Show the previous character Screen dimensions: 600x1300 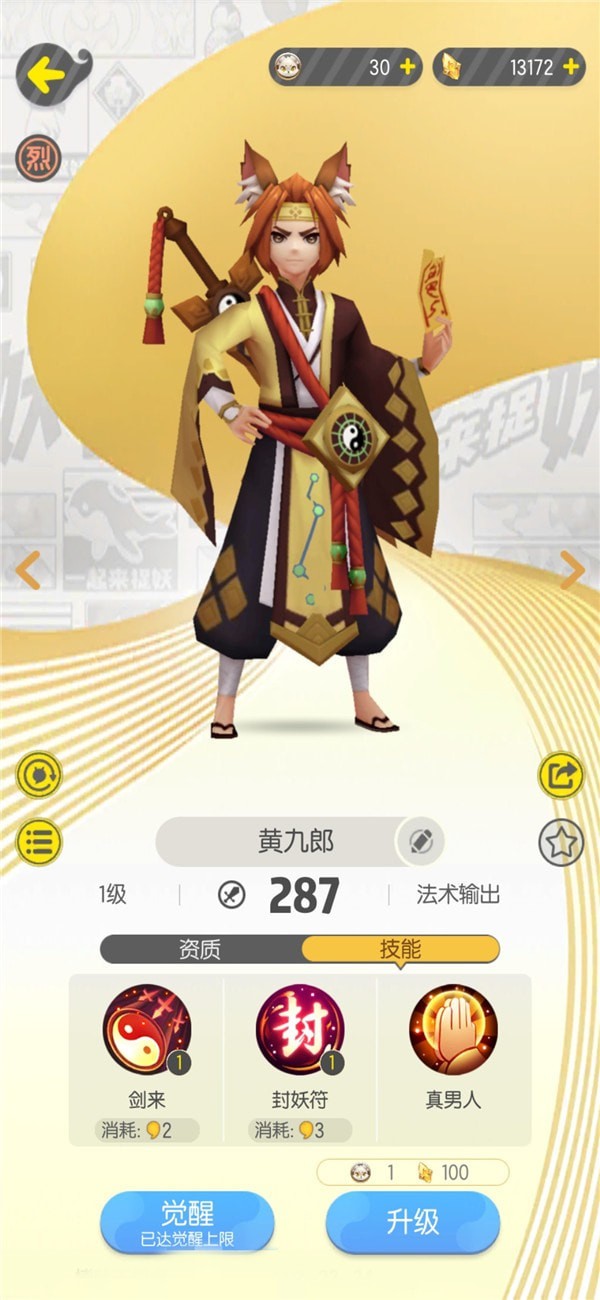28,570
